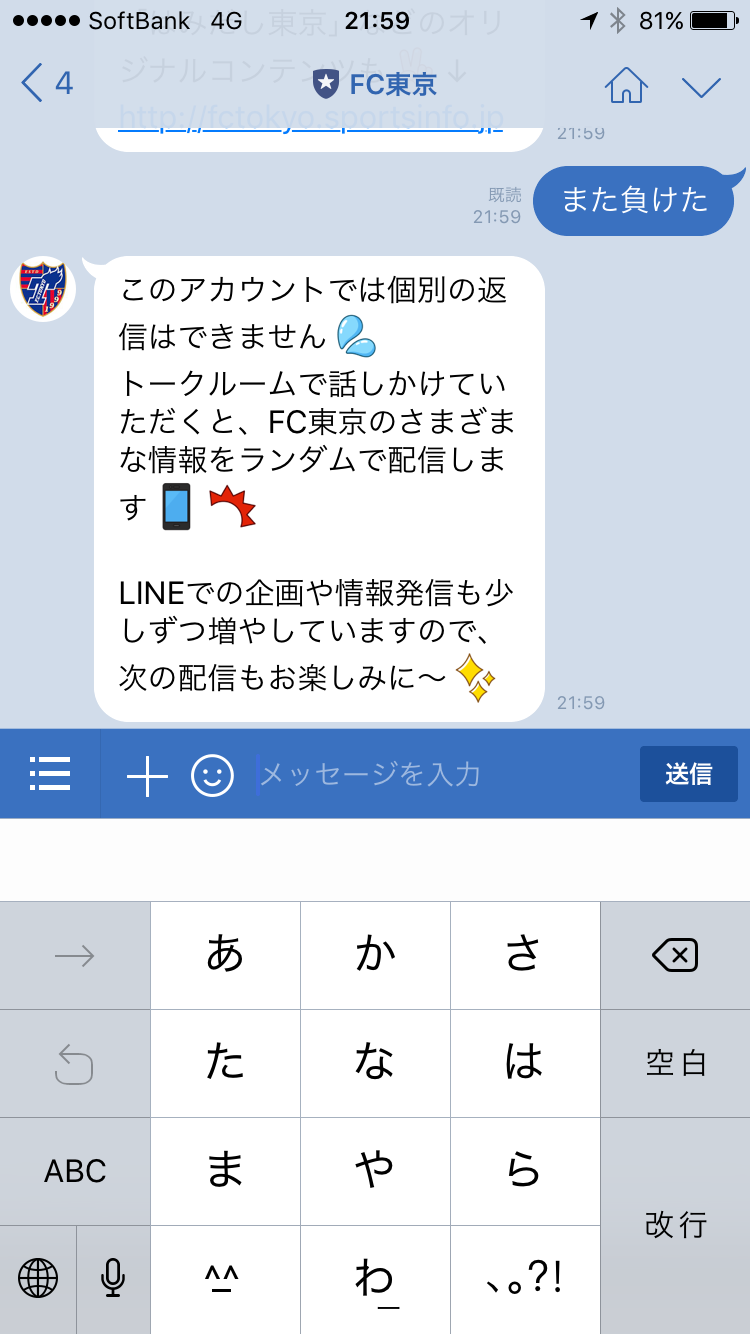Go back to the chat list
This screenshot has height=1334, width=750.
tap(46, 83)
